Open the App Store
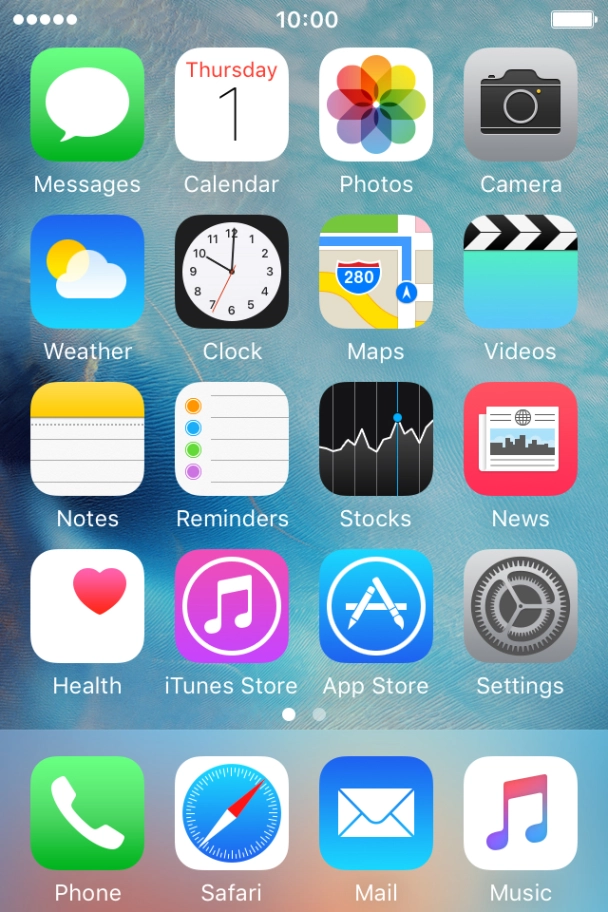The image size is (608, 912). point(376,605)
